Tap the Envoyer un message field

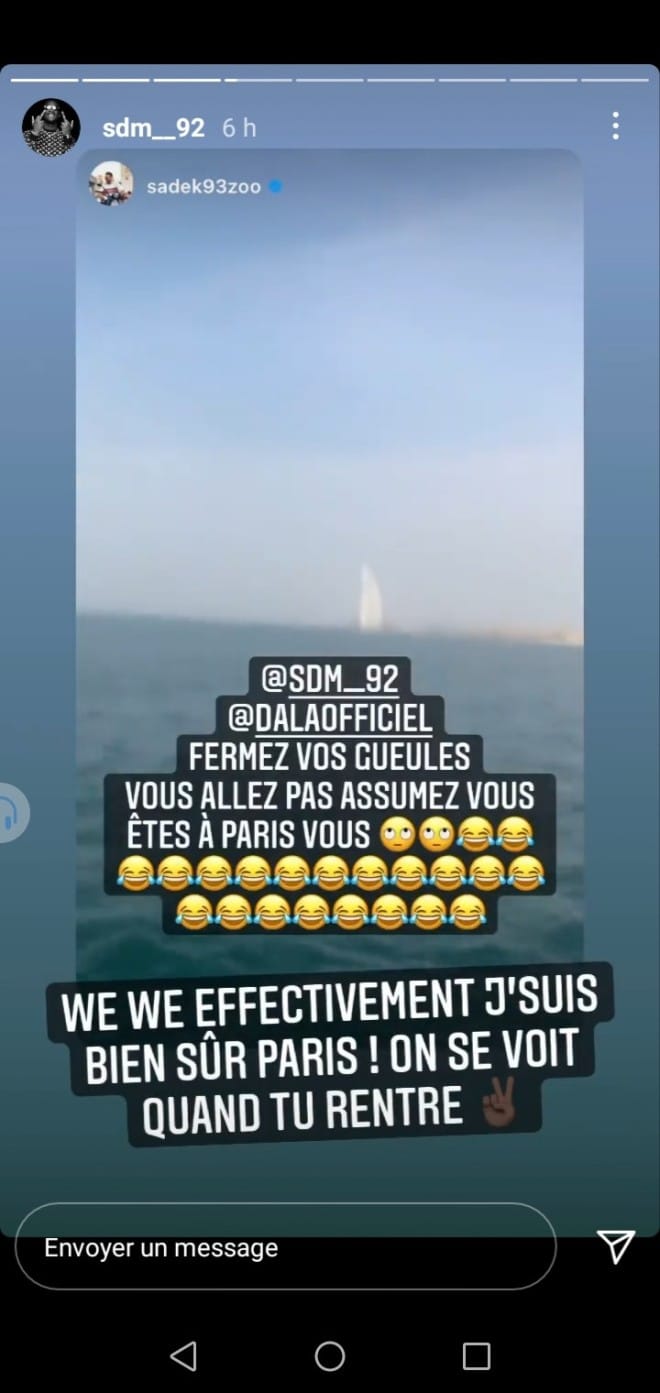point(285,1247)
